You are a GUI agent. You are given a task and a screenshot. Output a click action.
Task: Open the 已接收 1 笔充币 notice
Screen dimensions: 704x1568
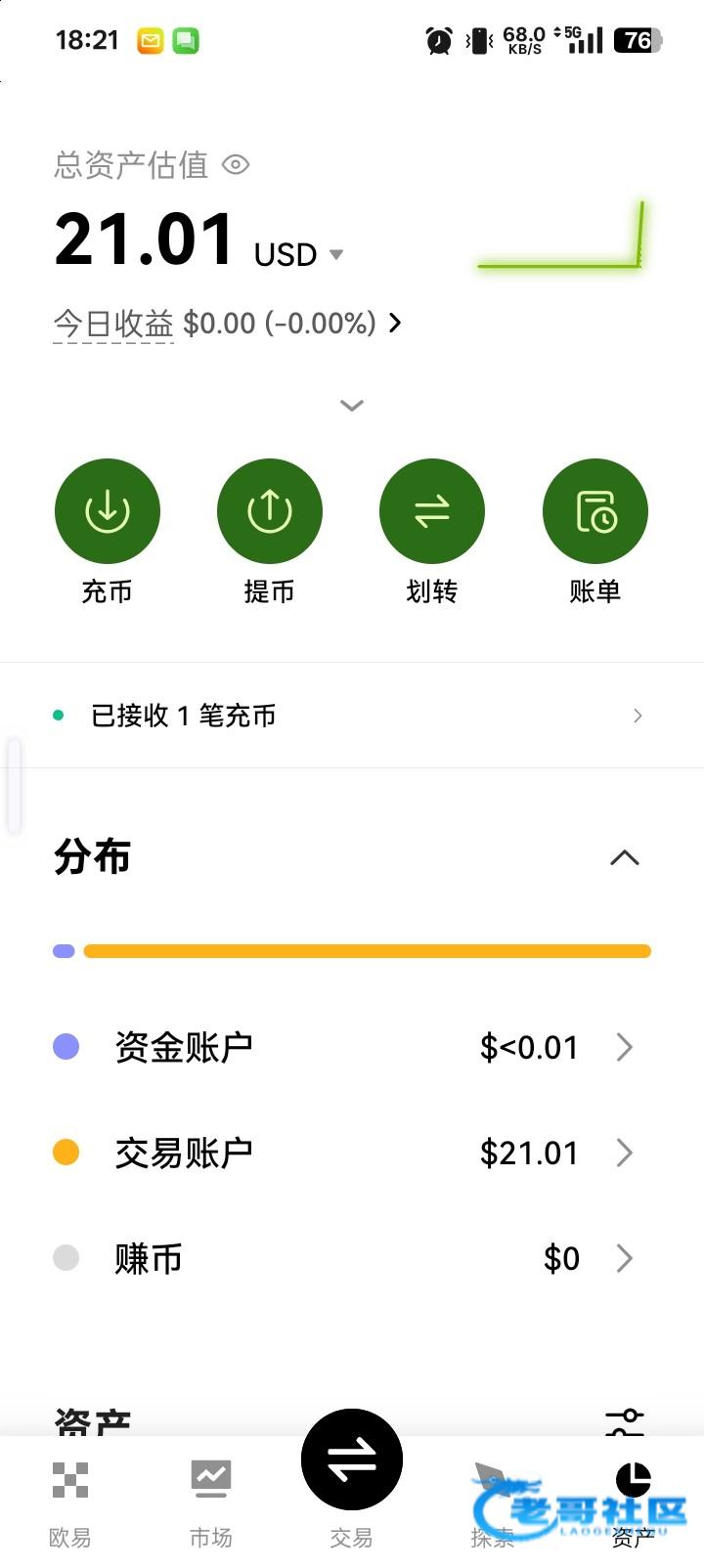(352, 716)
